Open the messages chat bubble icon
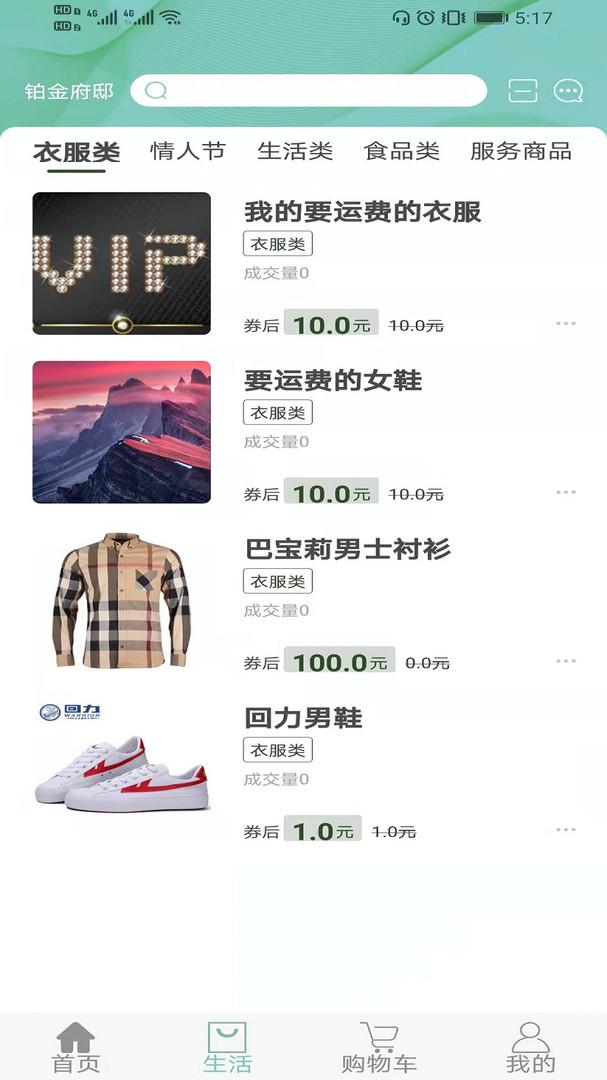607x1080 pixels. (x=568, y=91)
